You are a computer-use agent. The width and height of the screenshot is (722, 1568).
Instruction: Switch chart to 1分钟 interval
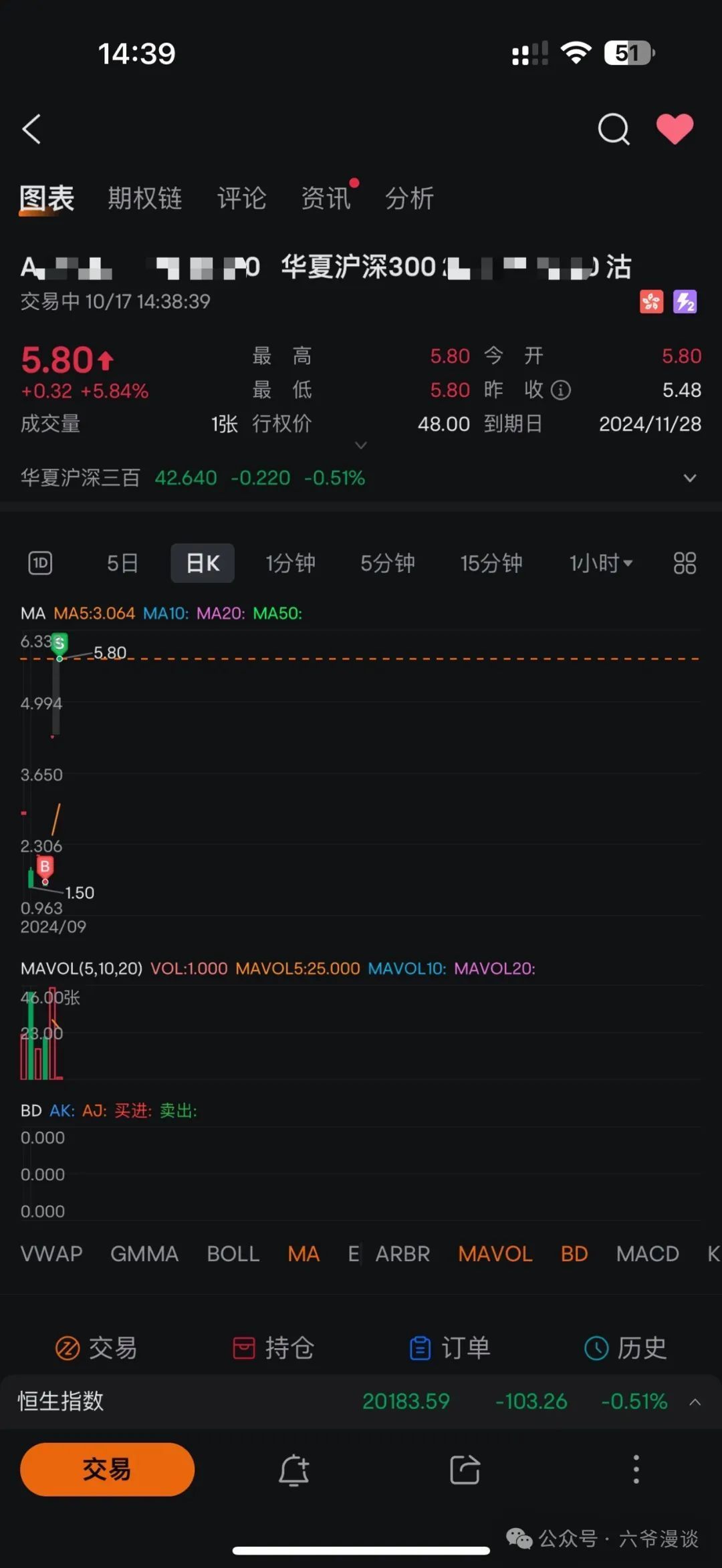[x=290, y=563]
